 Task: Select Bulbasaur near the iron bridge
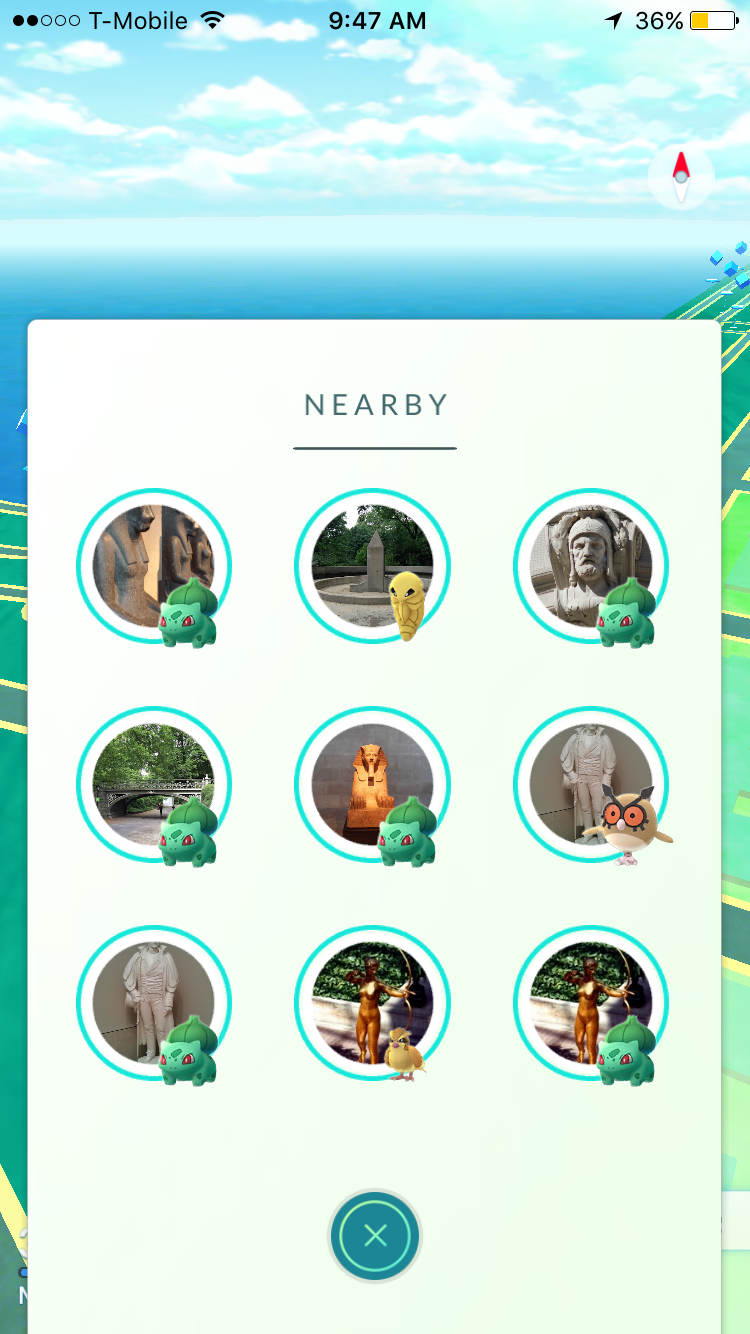click(154, 785)
